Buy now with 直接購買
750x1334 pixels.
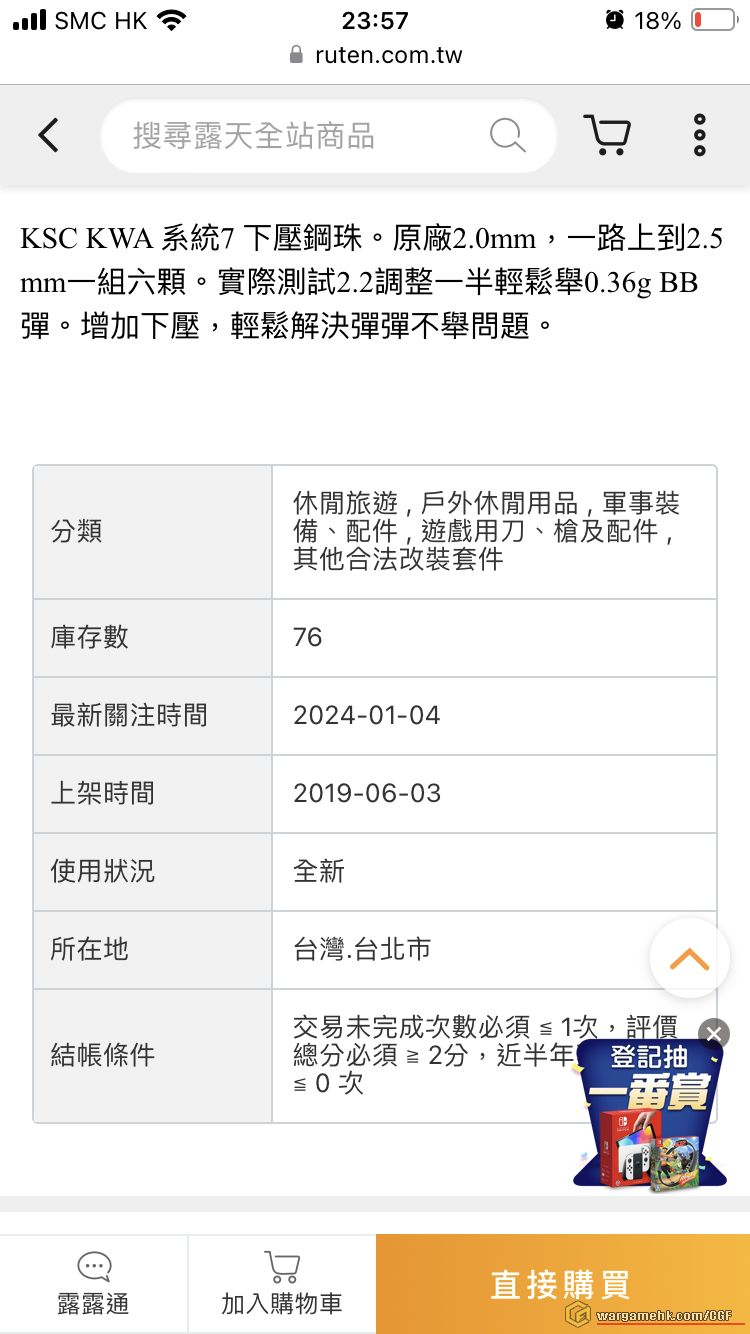click(x=560, y=1284)
